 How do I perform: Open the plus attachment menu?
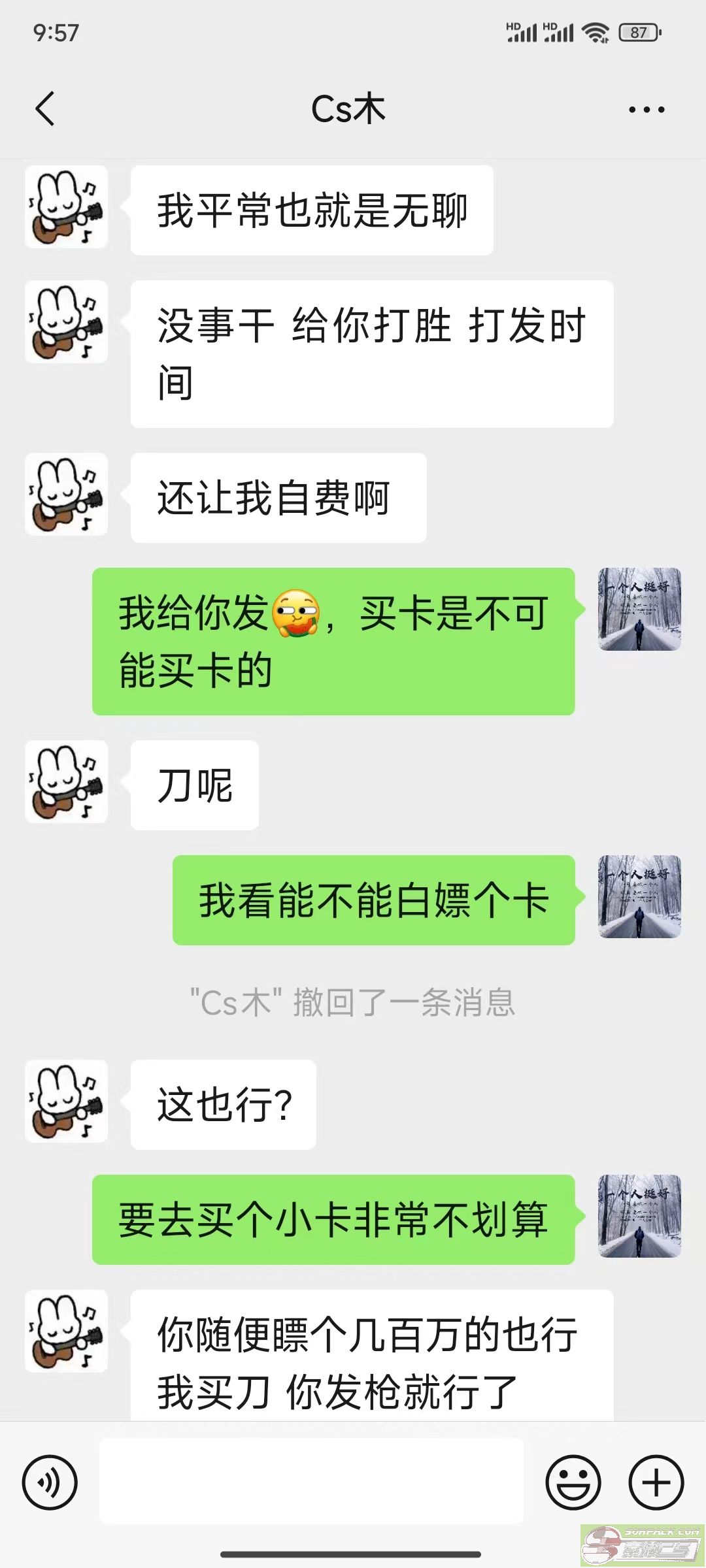[x=656, y=1483]
